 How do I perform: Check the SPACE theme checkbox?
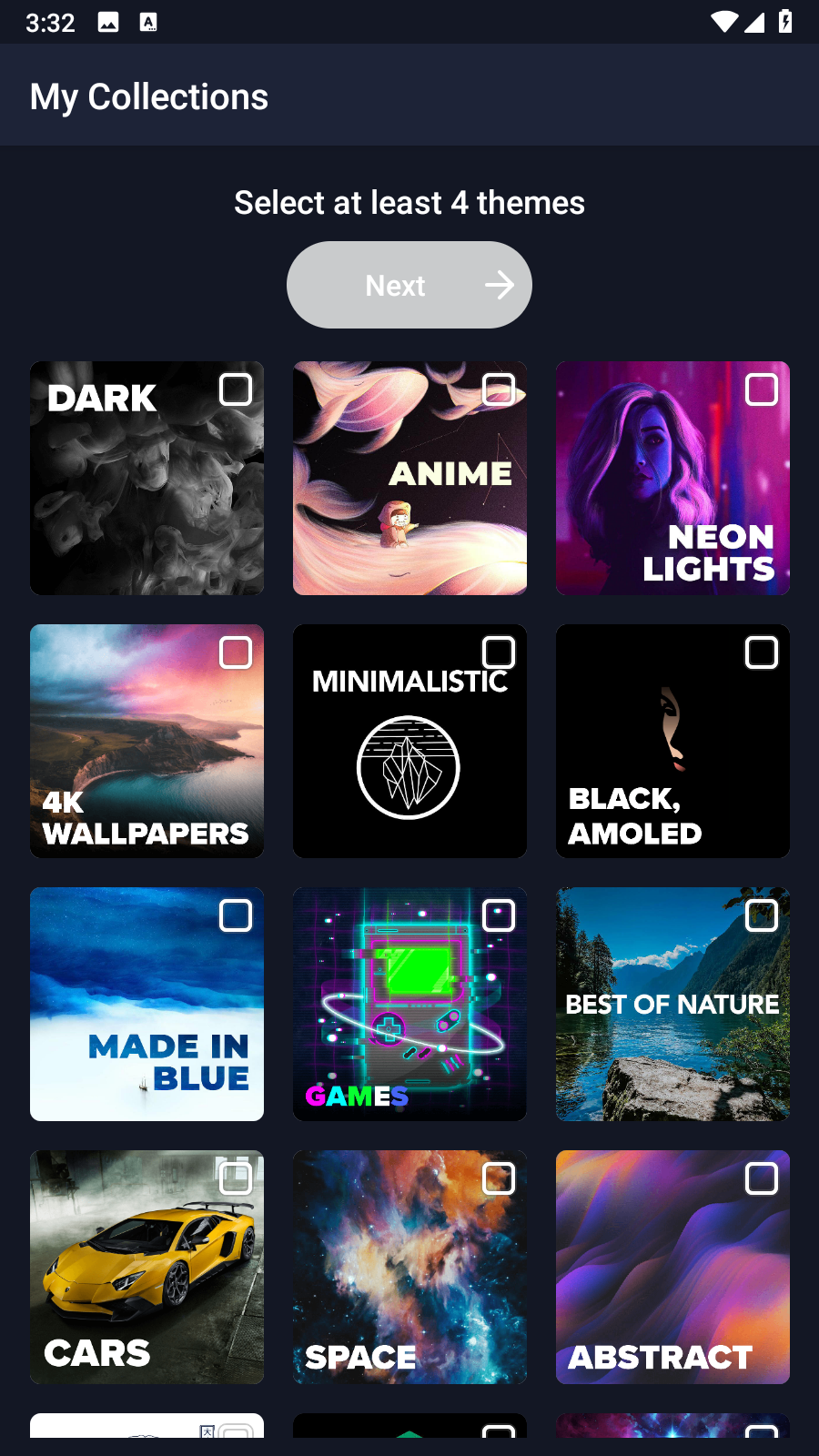(x=499, y=1178)
